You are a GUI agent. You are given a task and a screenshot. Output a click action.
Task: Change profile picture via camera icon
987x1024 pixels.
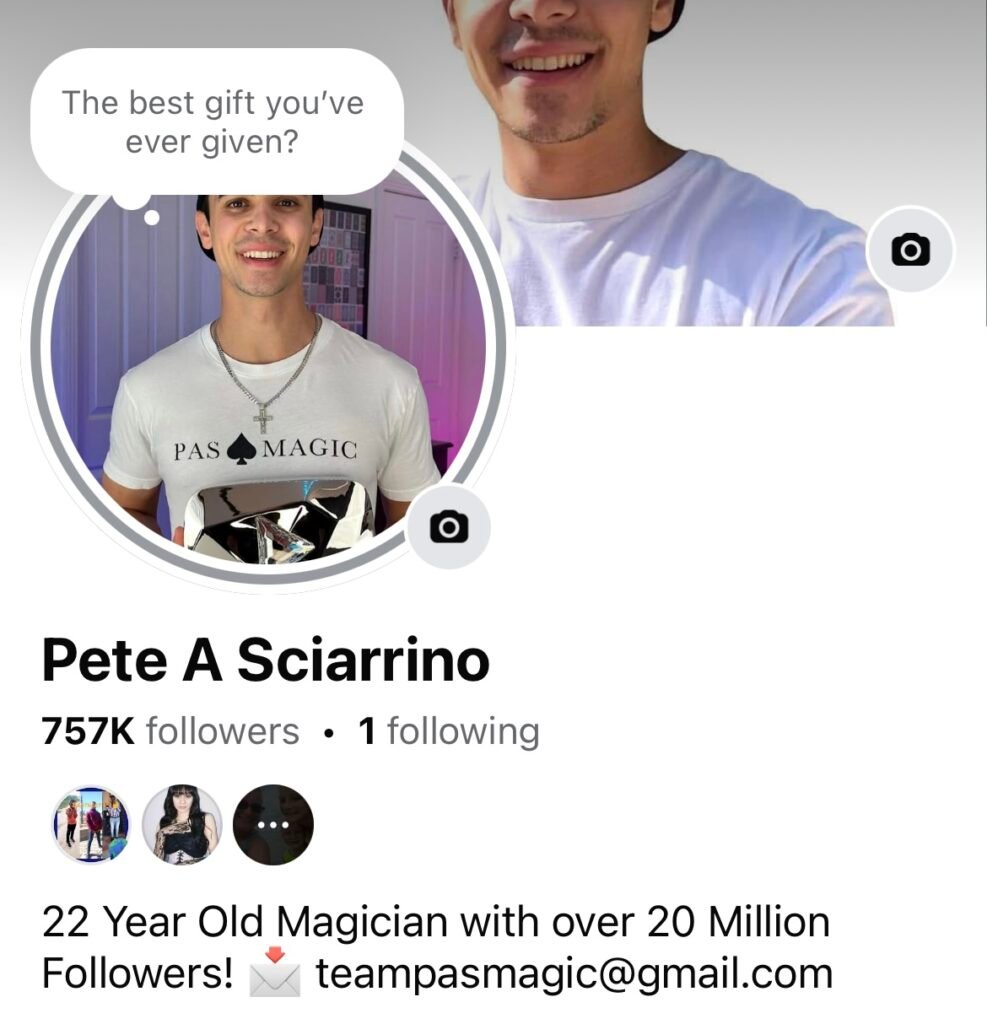tap(449, 526)
